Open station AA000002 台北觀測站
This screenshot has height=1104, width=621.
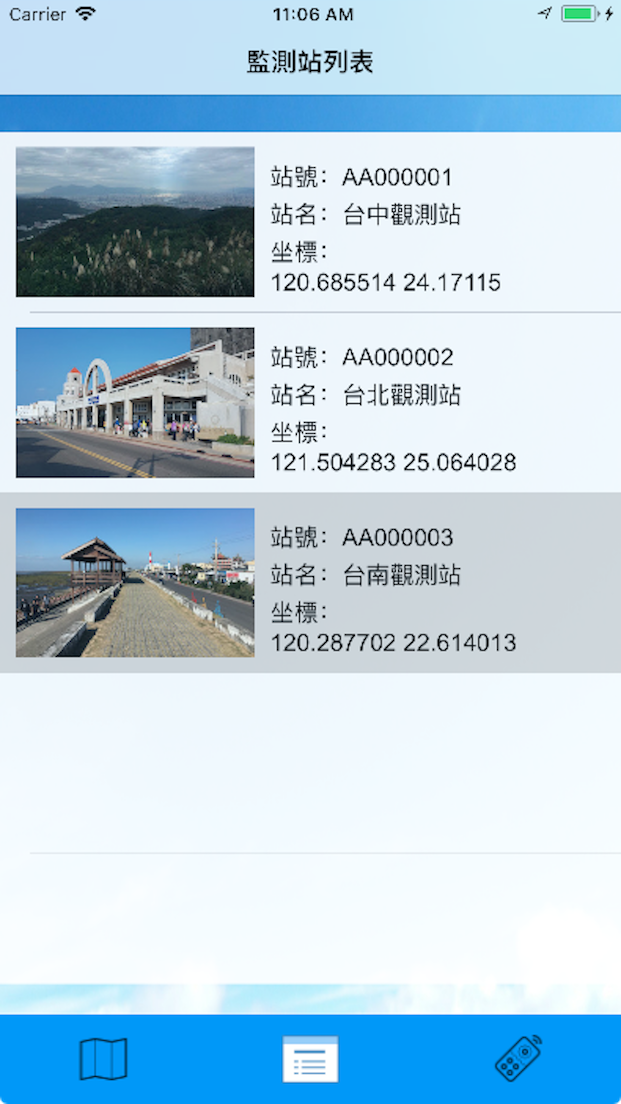[310, 402]
